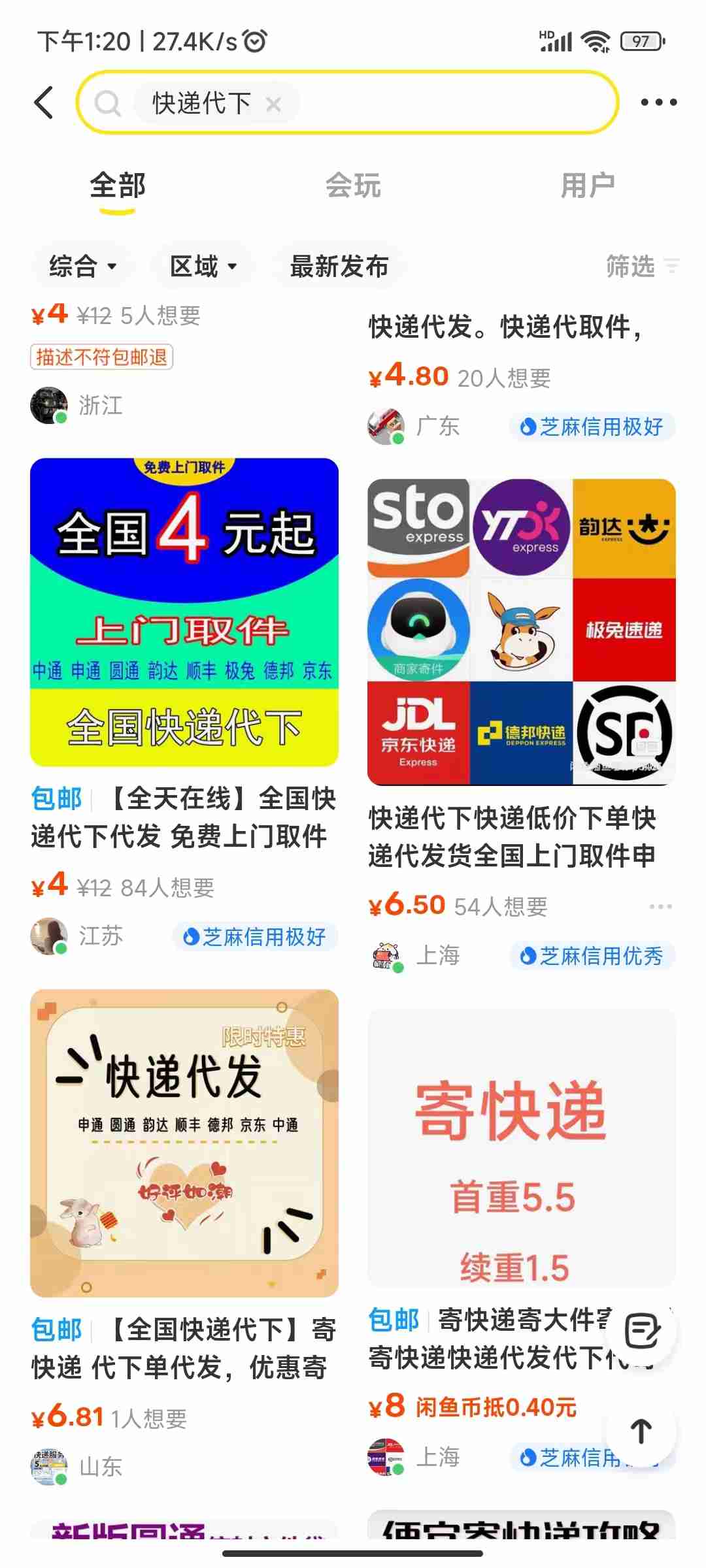
Task: Expand the 区域 region dropdown
Action: coord(203,266)
